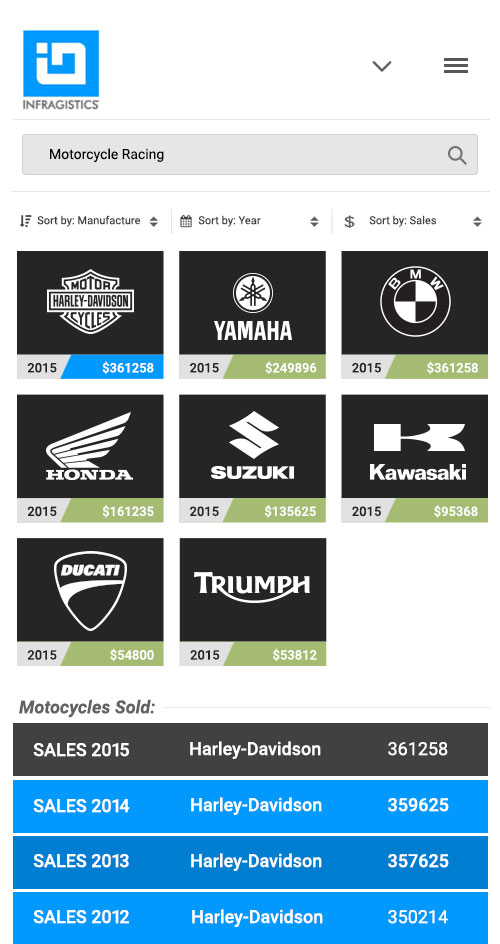Select the Harley-Davidson card

[x=90, y=315]
